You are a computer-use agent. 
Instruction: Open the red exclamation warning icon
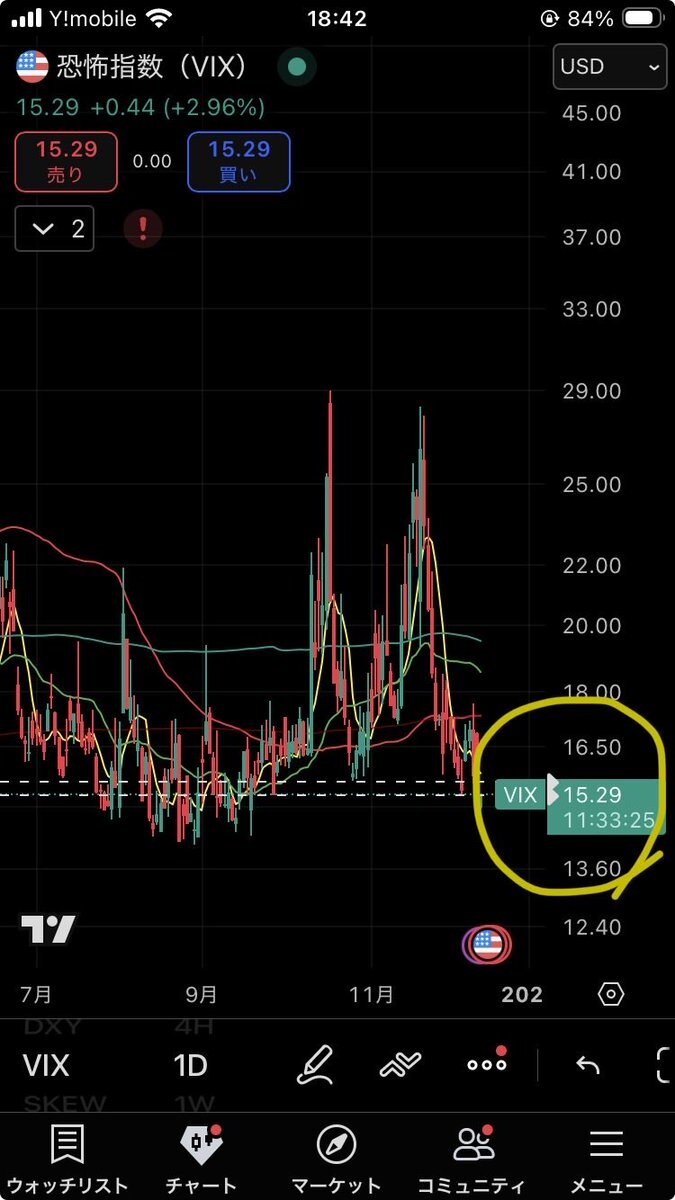(143, 229)
